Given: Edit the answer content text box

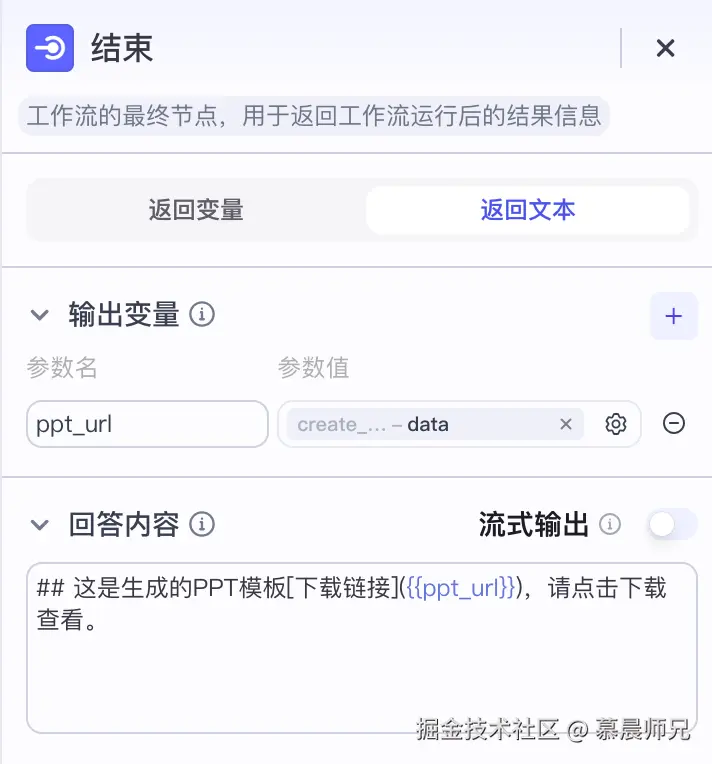Looking at the screenshot, I should coord(360,660).
